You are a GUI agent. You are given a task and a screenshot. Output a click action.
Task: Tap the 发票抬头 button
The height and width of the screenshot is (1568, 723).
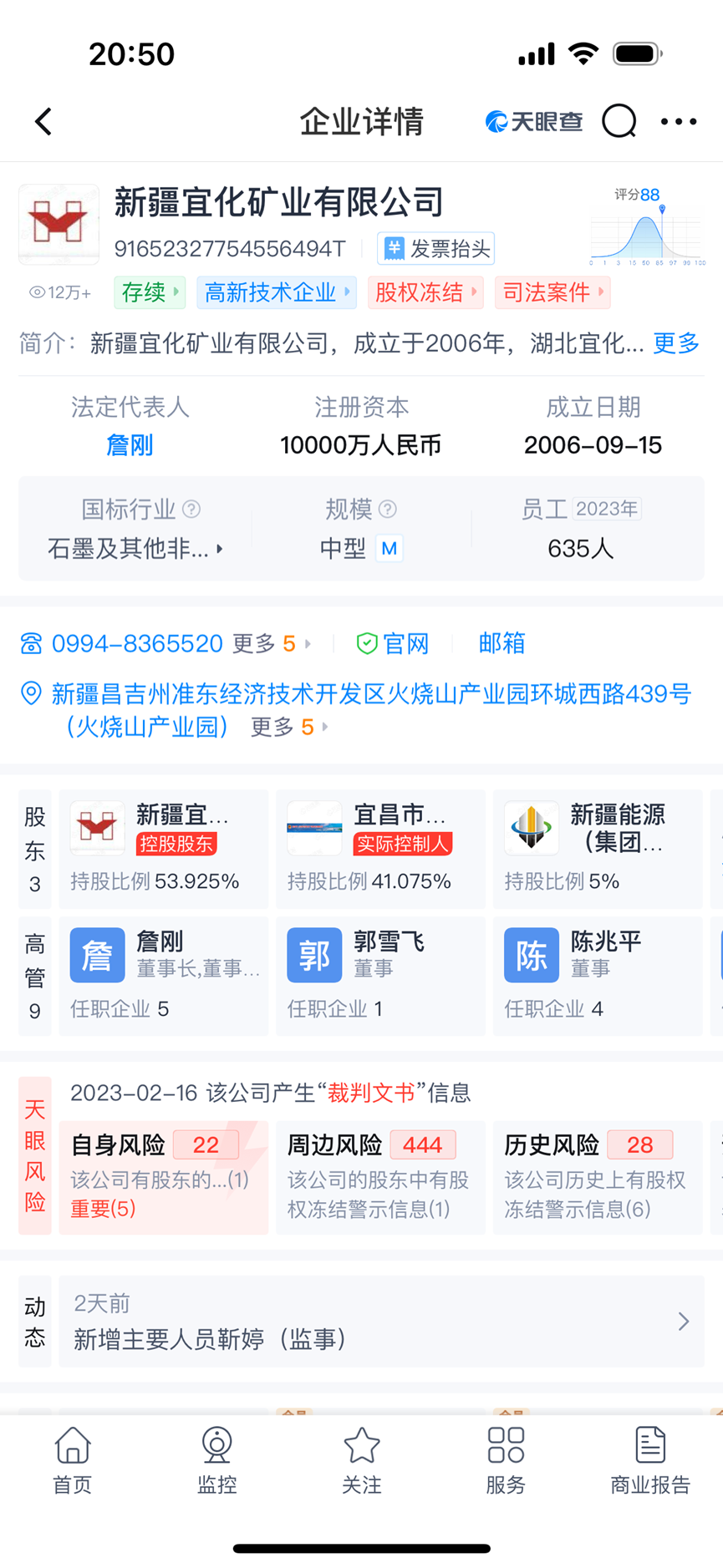coord(436,248)
